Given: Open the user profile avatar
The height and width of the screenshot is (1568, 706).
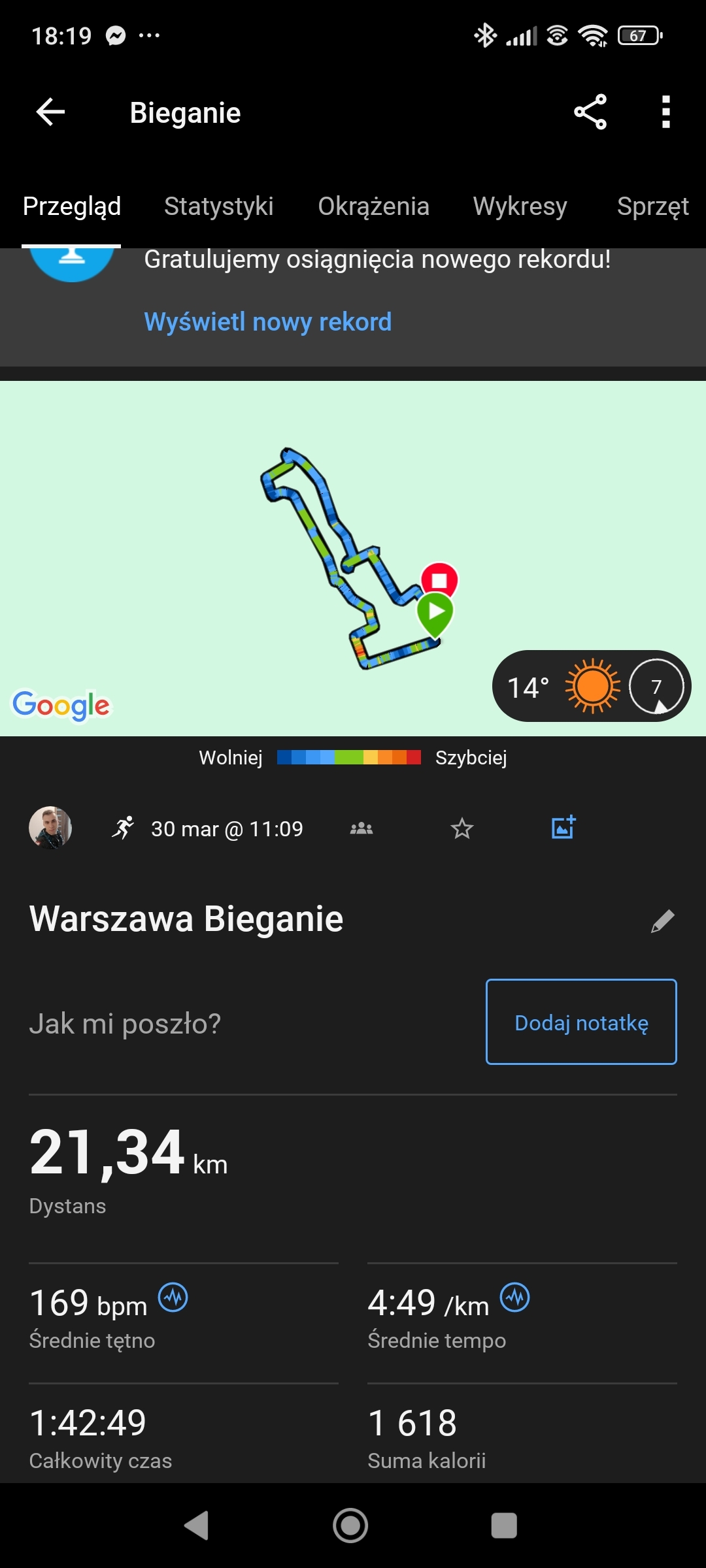Looking at the screenshot, I should (x=50, y=828).
